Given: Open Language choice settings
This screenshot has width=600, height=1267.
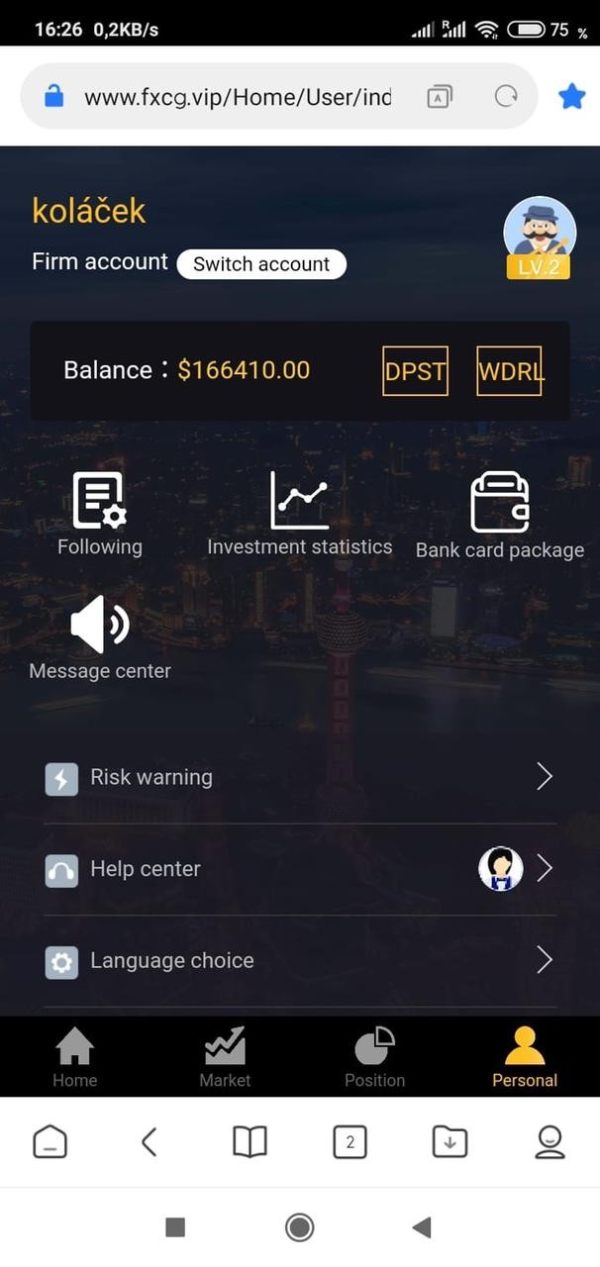Looking at the screenshot, I should pyautogui.click(x=300, y=961).
